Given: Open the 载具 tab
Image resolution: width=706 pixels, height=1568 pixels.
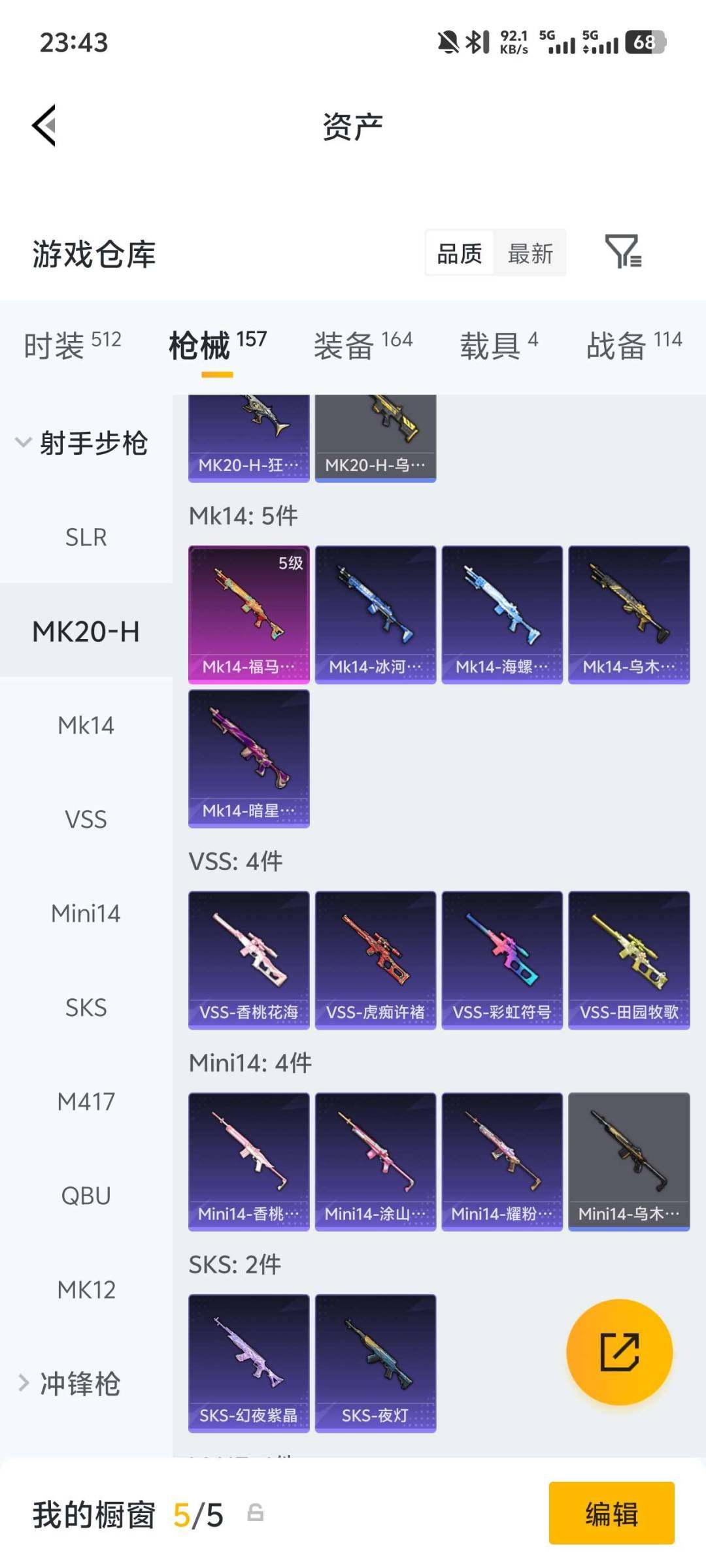Looking at the screenshot, I should coord(499,344).
